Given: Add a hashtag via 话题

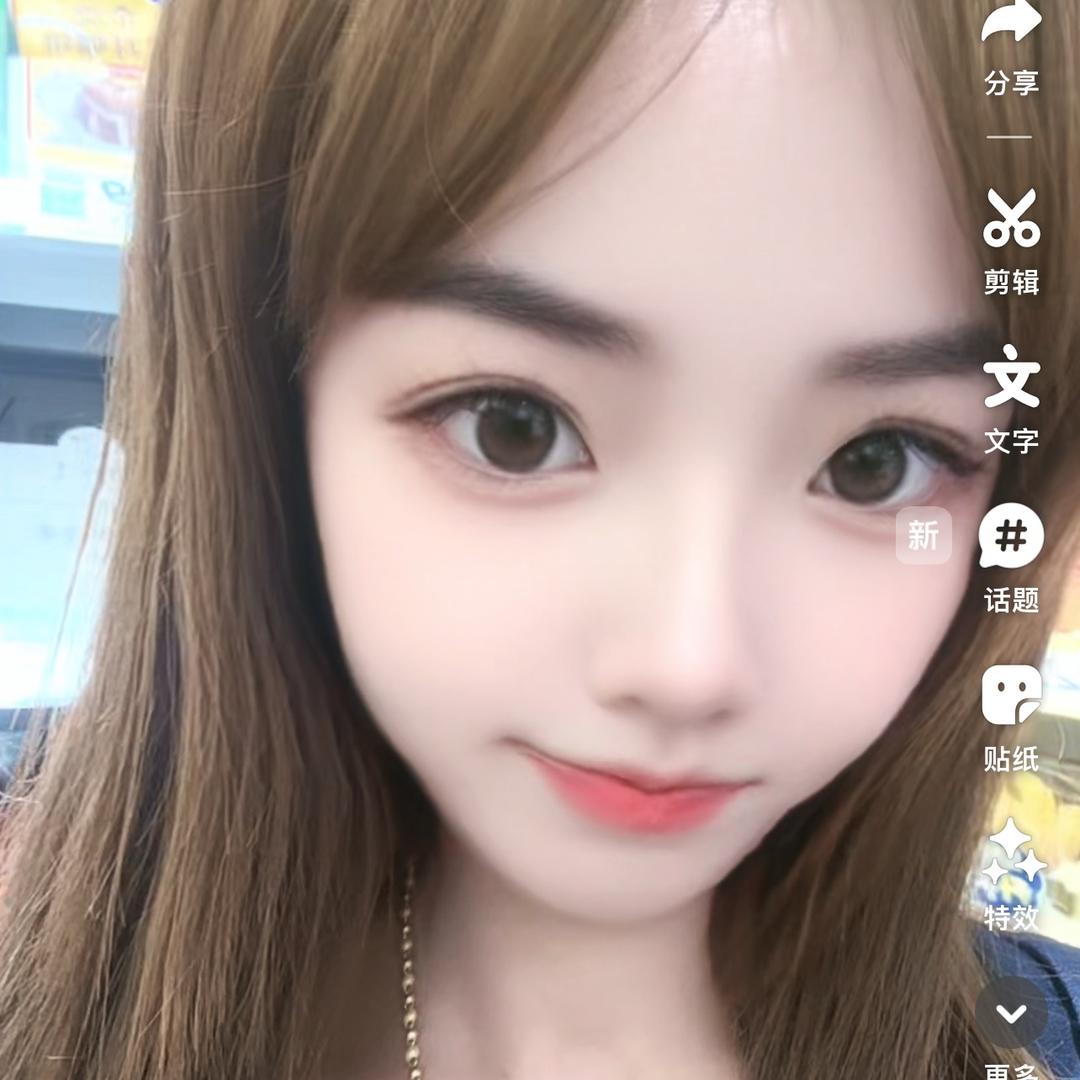Looking at the screenshot, I should [x=1011, y=536].
